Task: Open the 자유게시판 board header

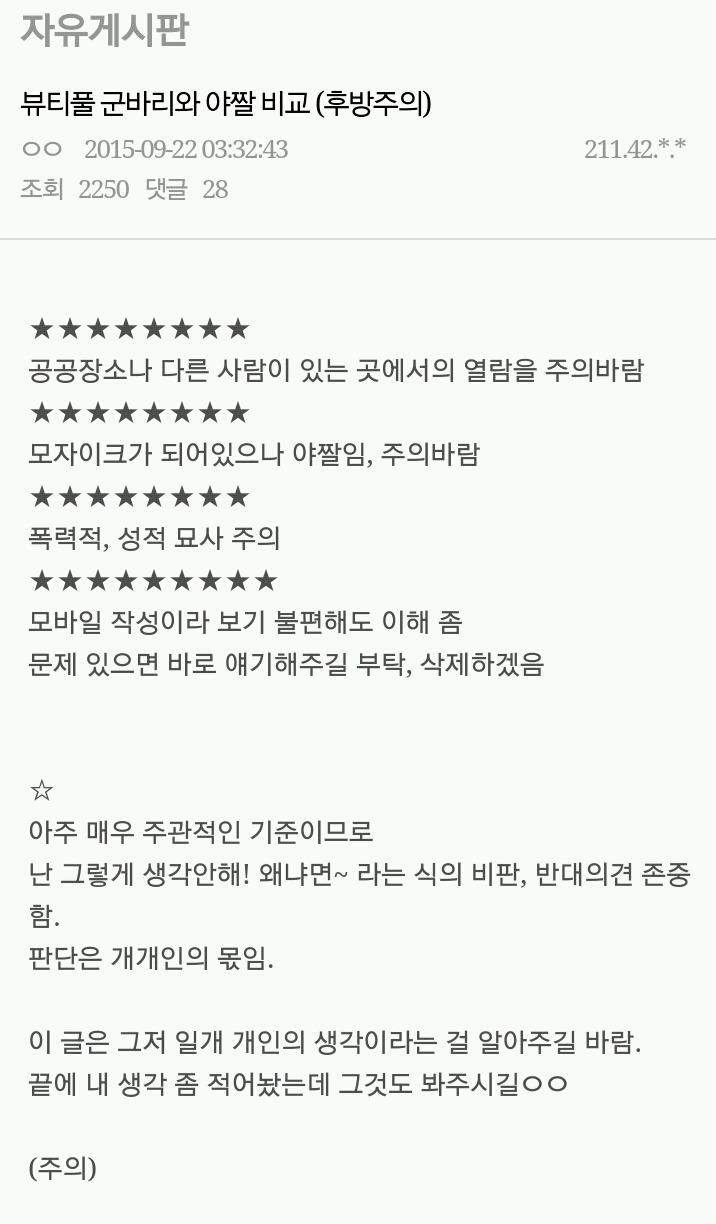Action: point(104,31)
